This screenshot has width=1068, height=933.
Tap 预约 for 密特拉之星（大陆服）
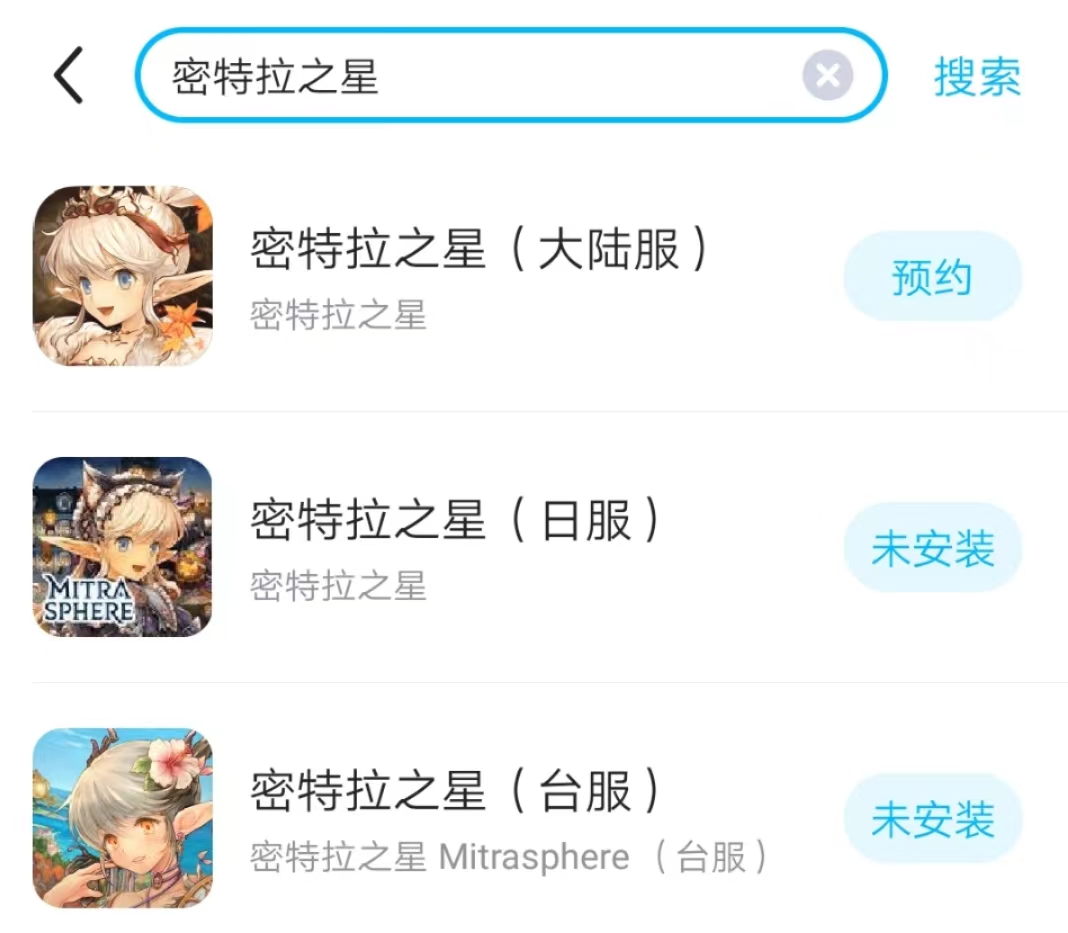coord(932,277)
